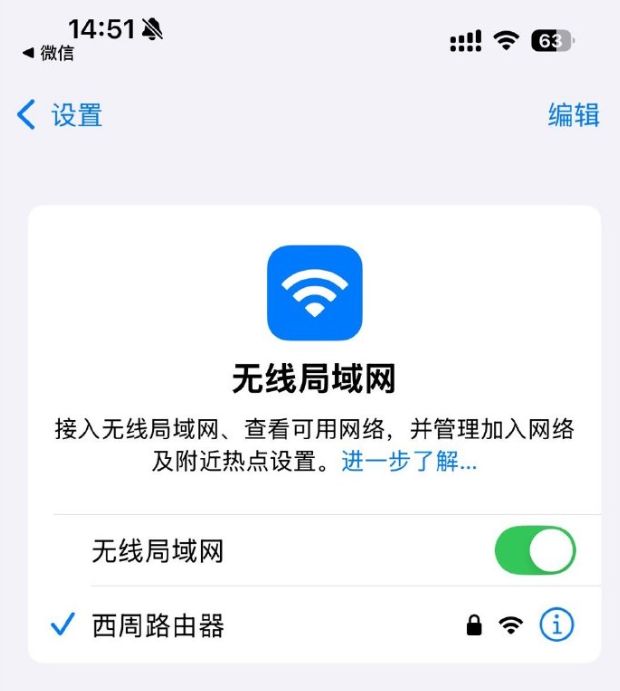
Task: Go back to 设置
Action: pos(60,115)
